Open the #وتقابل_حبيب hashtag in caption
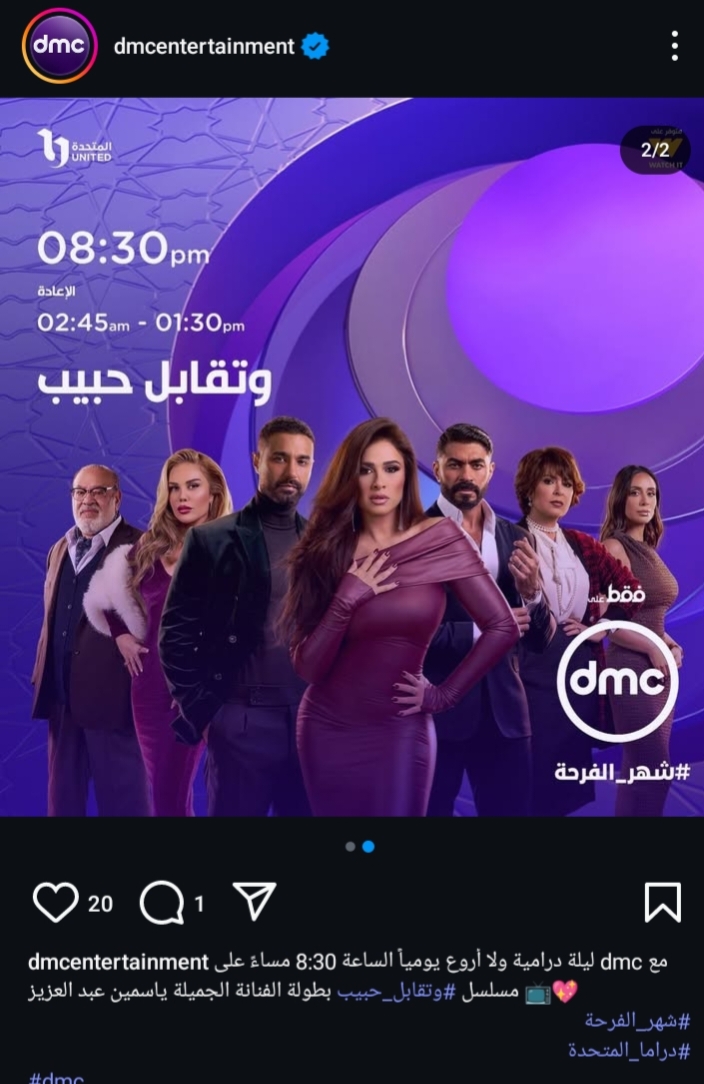704x1084 pixels. (x=395, y=991)
